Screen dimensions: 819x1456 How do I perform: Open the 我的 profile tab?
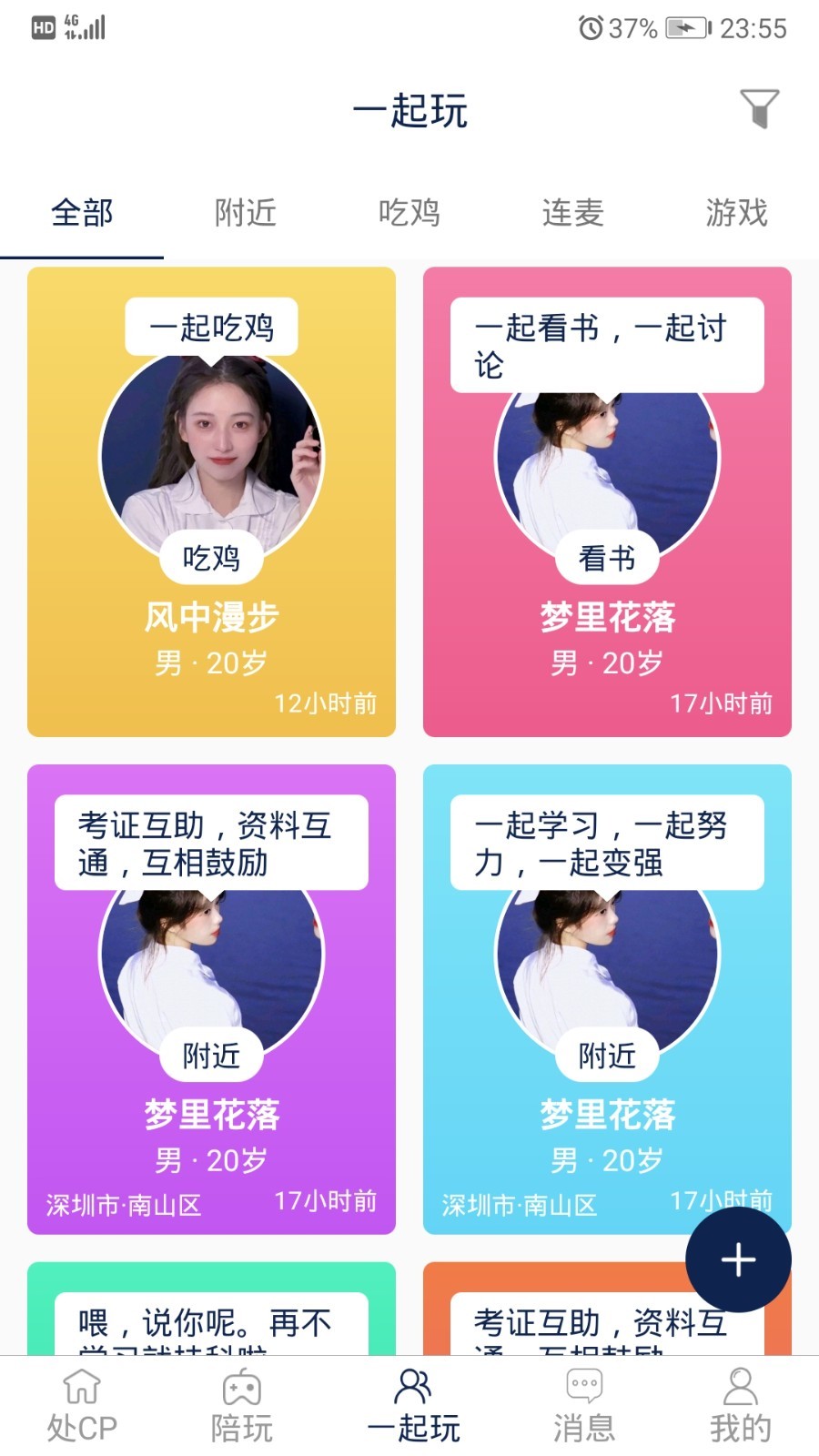pyautogui.click(x=741, y=1407)
